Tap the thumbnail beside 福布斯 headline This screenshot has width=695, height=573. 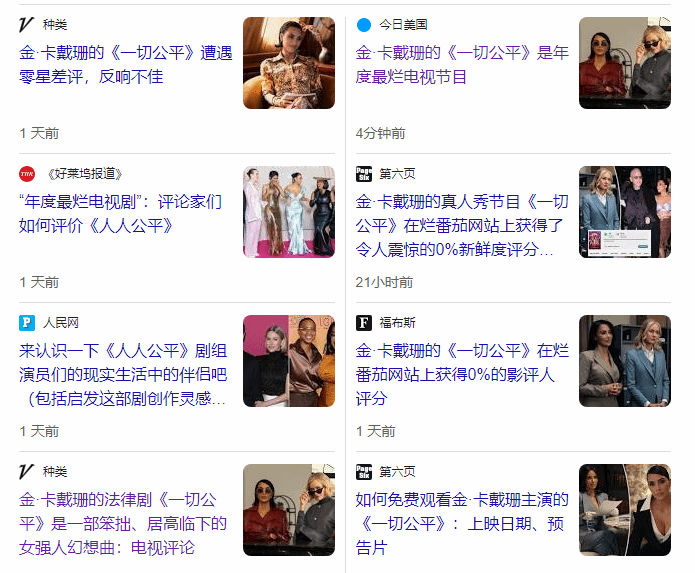point(624,361)
